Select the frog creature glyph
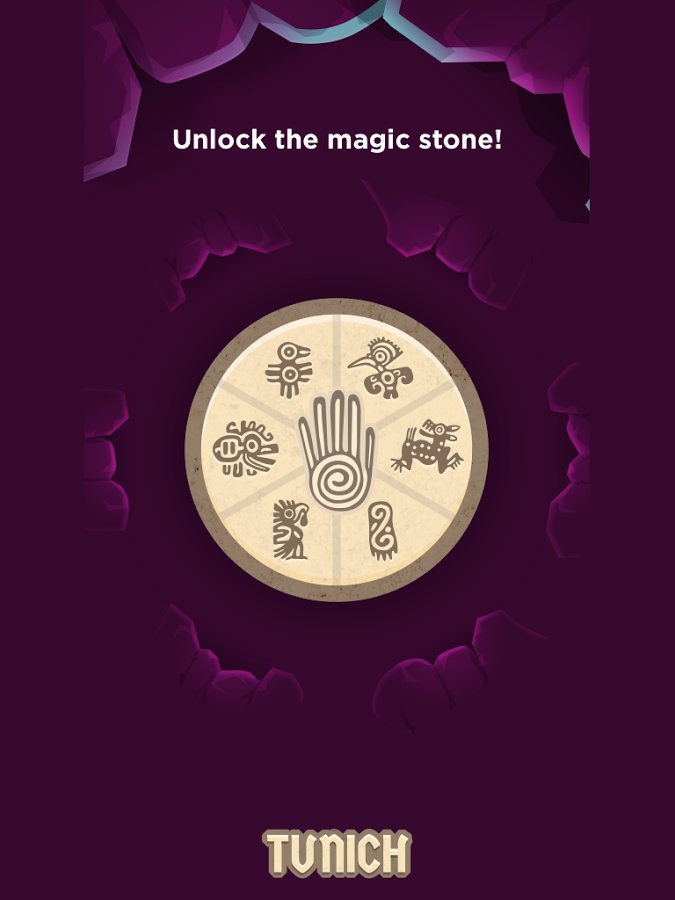 tap(426, 445)
